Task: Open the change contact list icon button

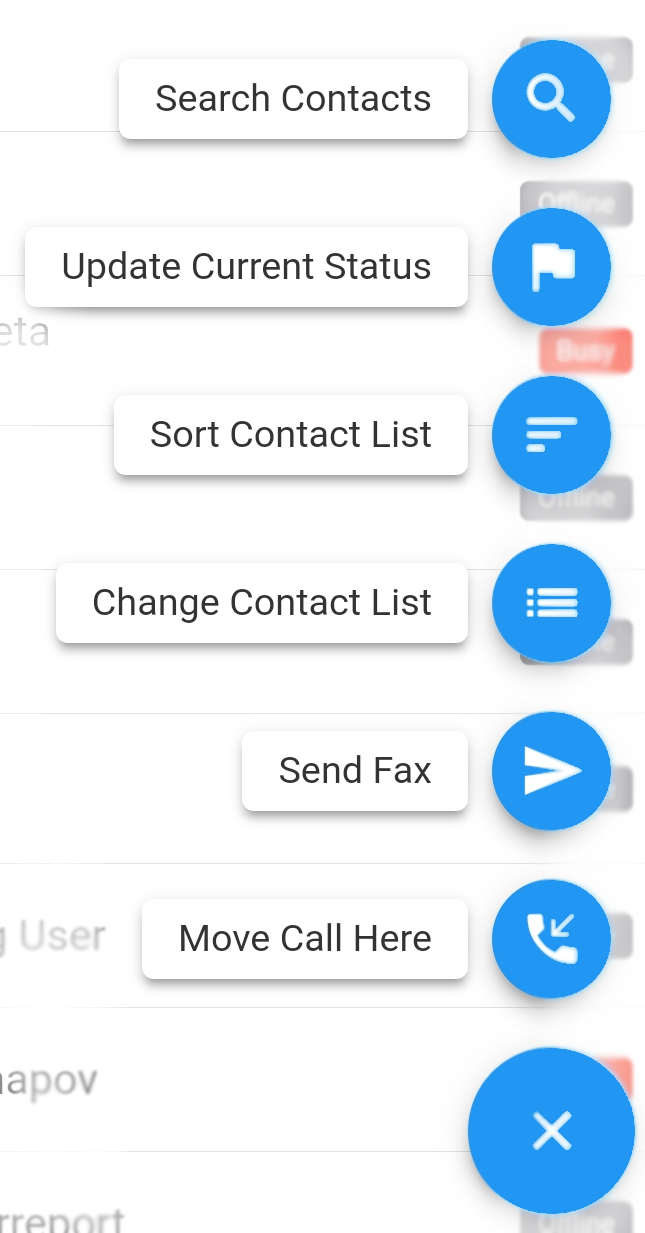Action: (551, 603)
